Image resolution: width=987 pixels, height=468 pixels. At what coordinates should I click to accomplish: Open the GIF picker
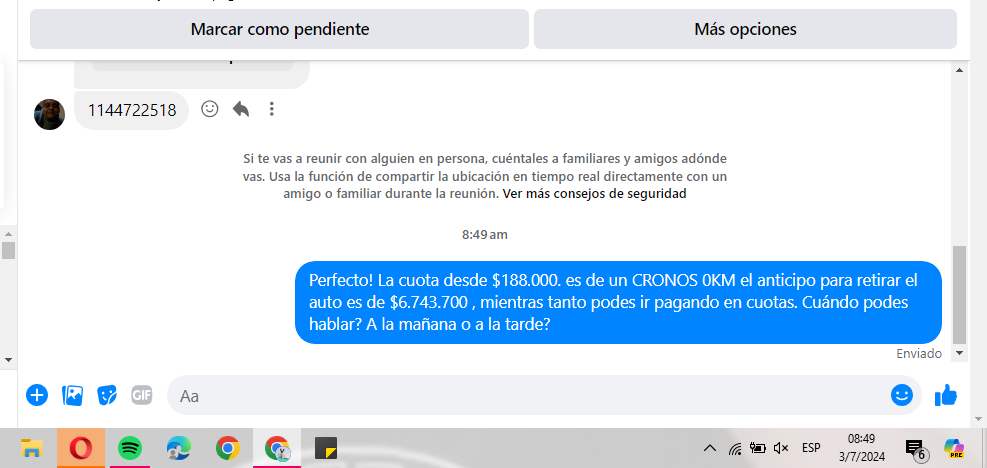(142, 395)
